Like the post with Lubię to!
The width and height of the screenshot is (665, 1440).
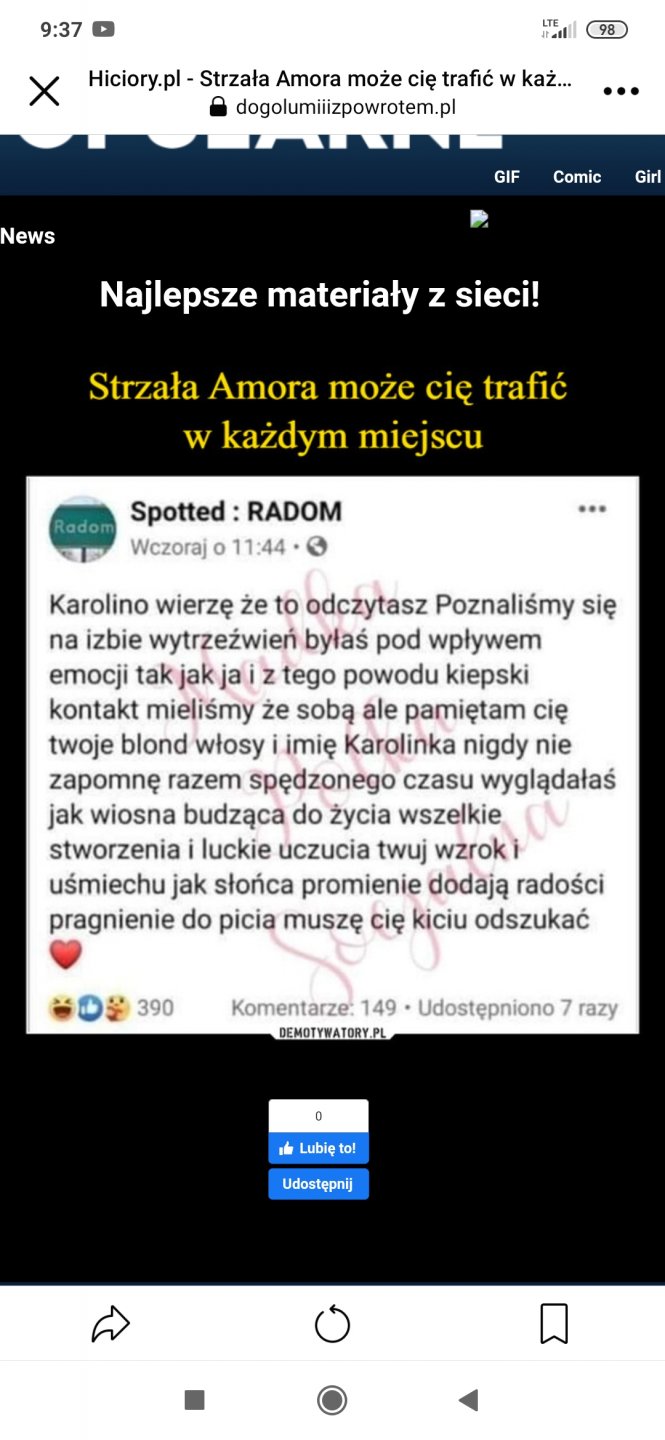point(318,1148)
